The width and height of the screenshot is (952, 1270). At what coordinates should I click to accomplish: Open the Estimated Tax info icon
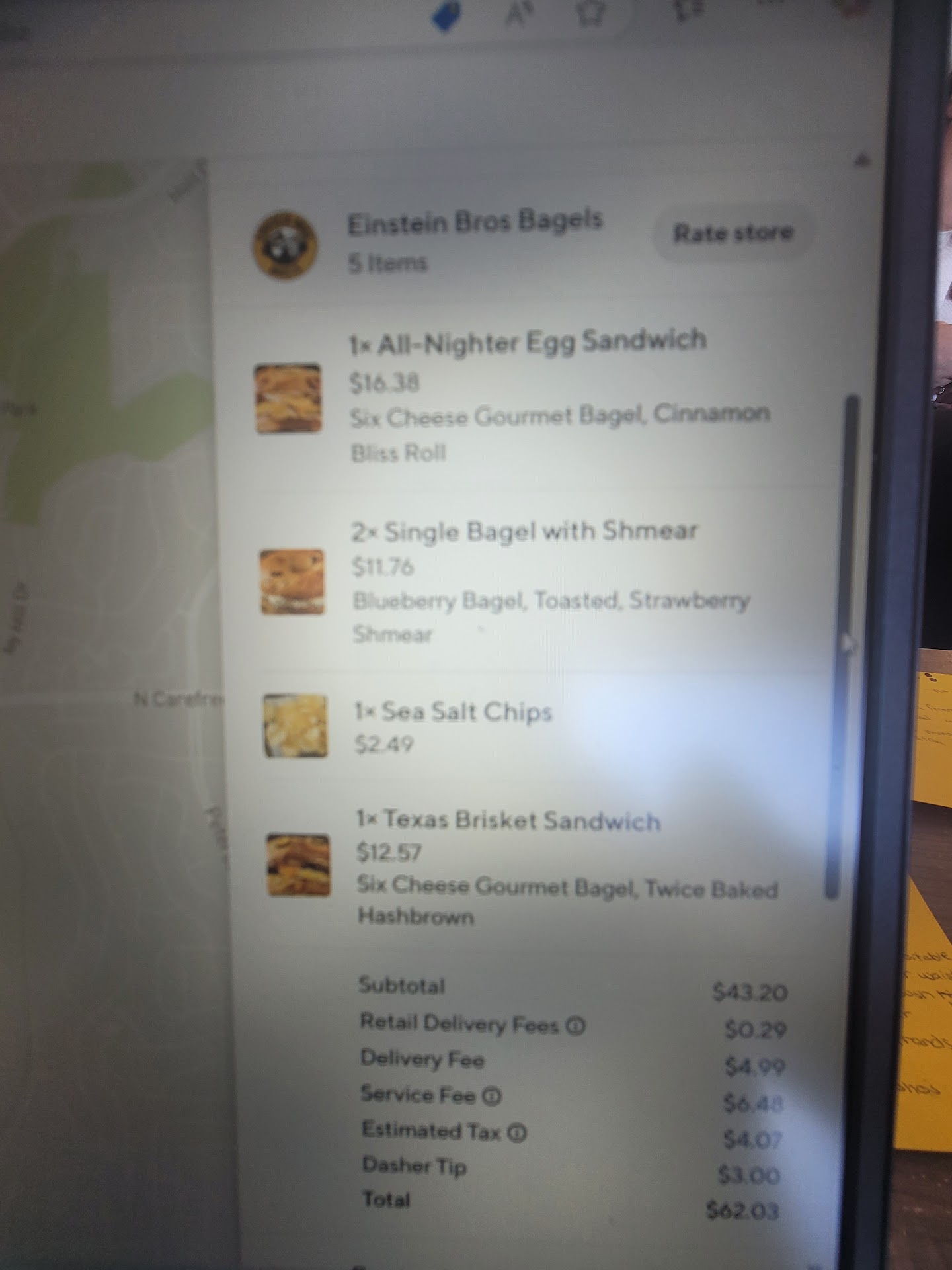click(x=517, y=1133)
